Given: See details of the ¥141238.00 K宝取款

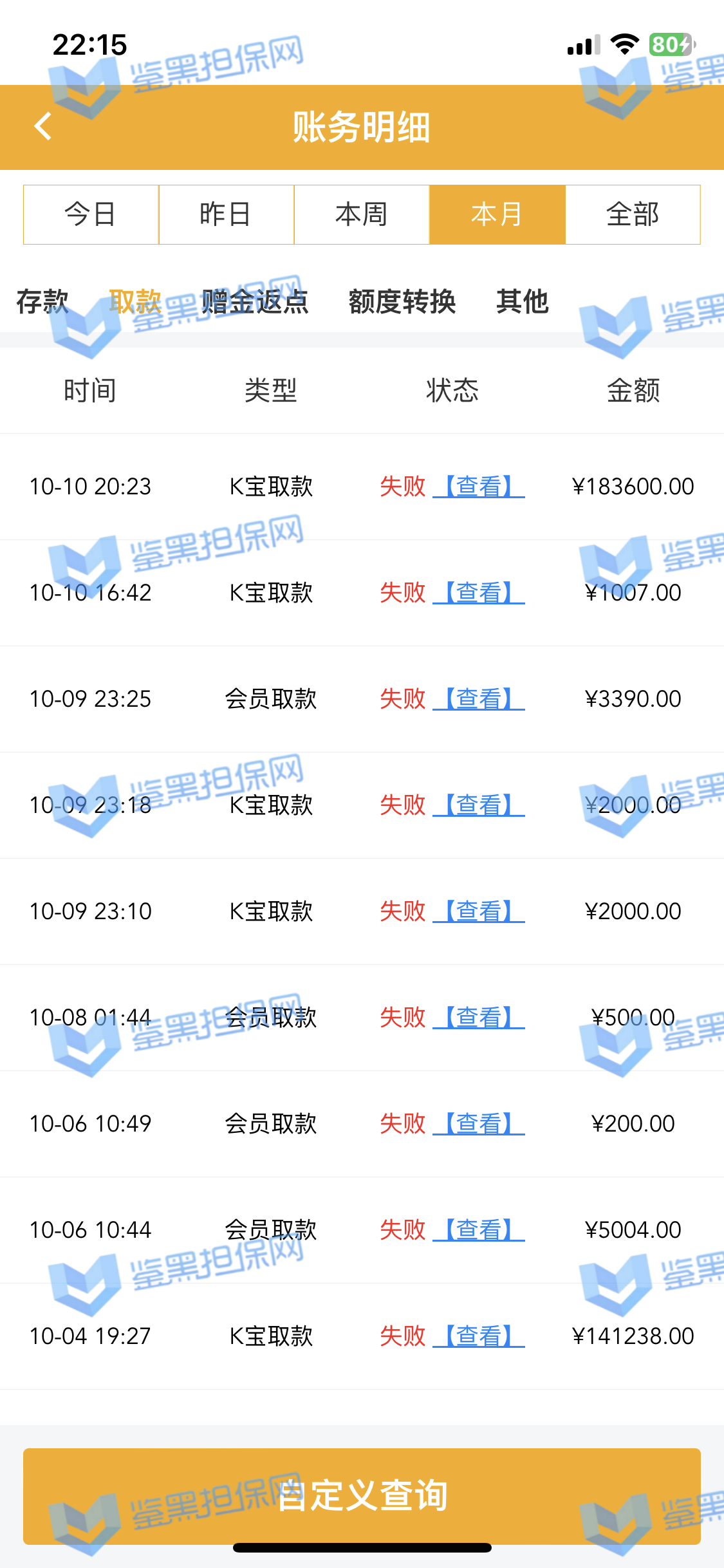Looking at the screenshot, I should [479, 1336].
